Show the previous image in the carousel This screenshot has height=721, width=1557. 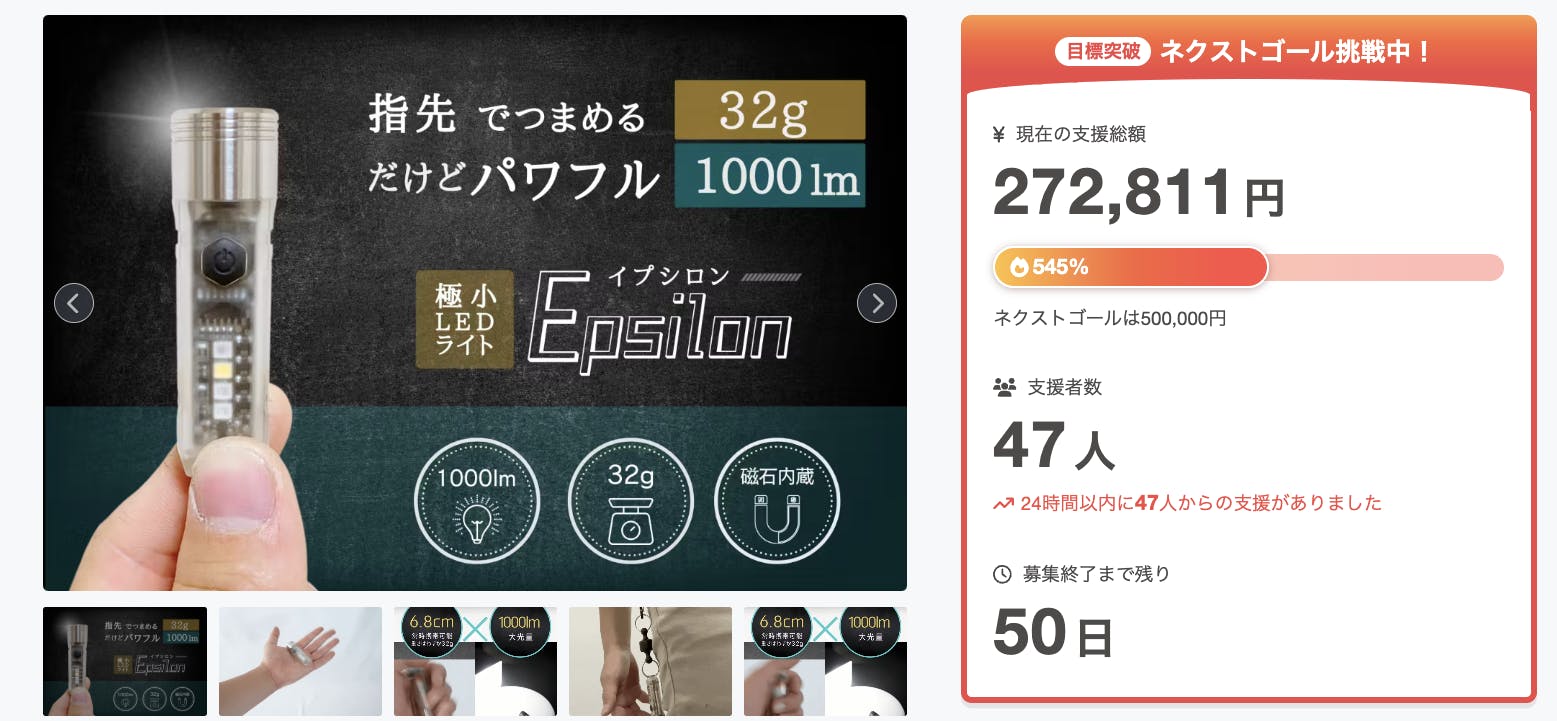click(x=74, y=303)
